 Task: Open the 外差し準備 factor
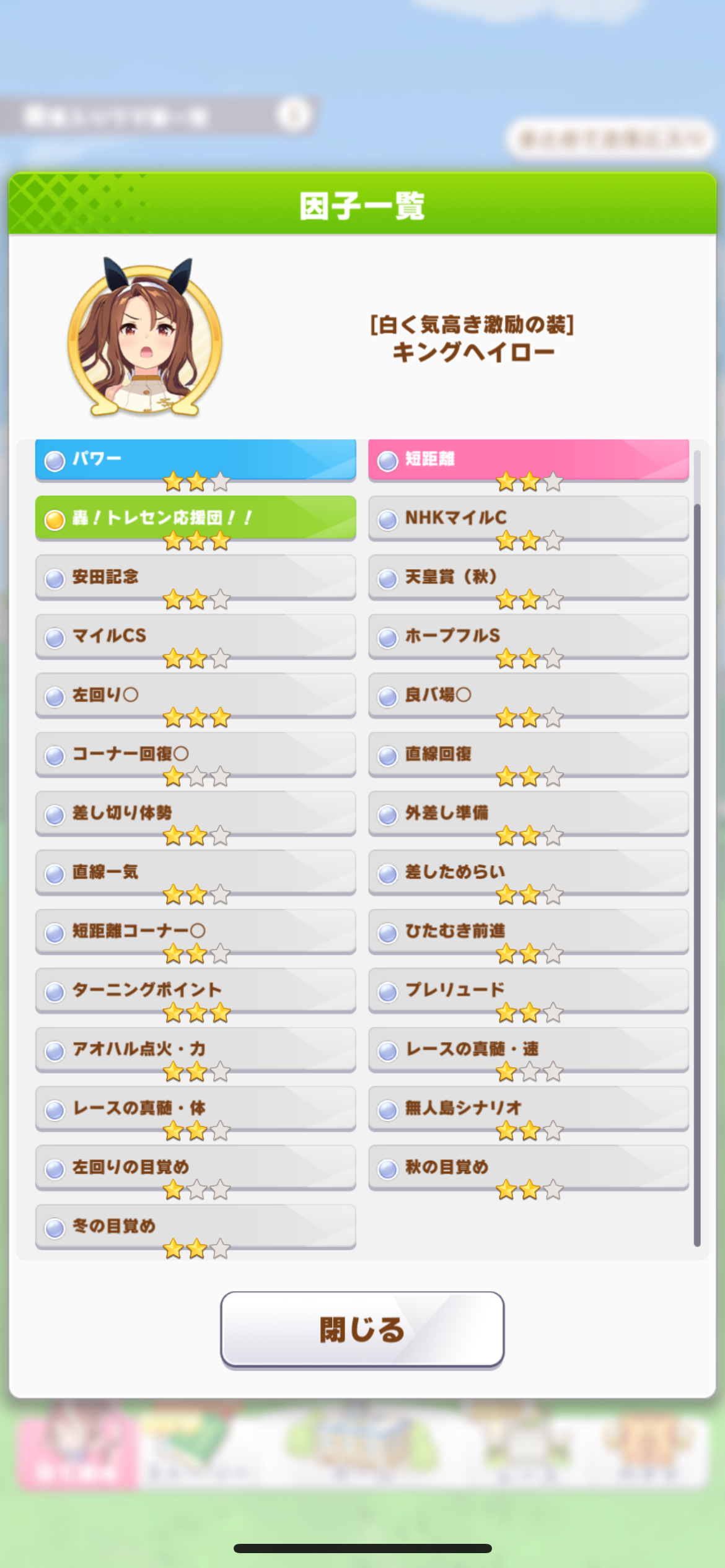pos(528,813)
